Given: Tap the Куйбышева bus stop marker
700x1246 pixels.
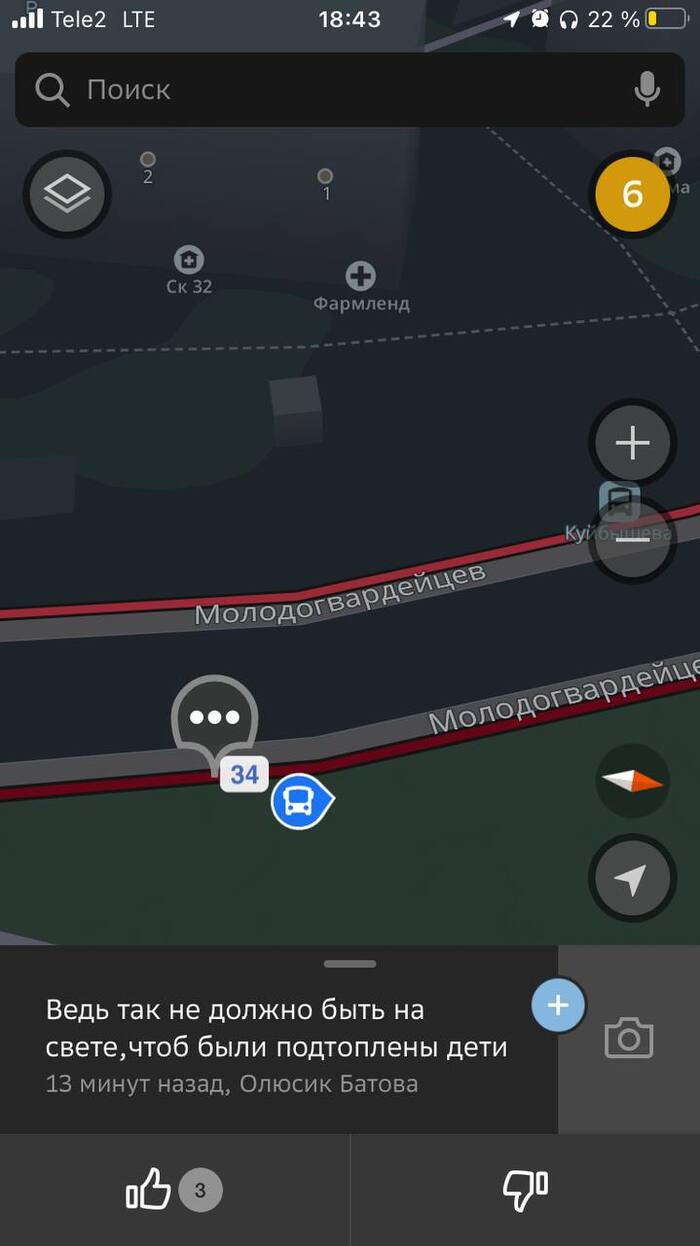Looking at the screenshot, I should tap(619, 501).
